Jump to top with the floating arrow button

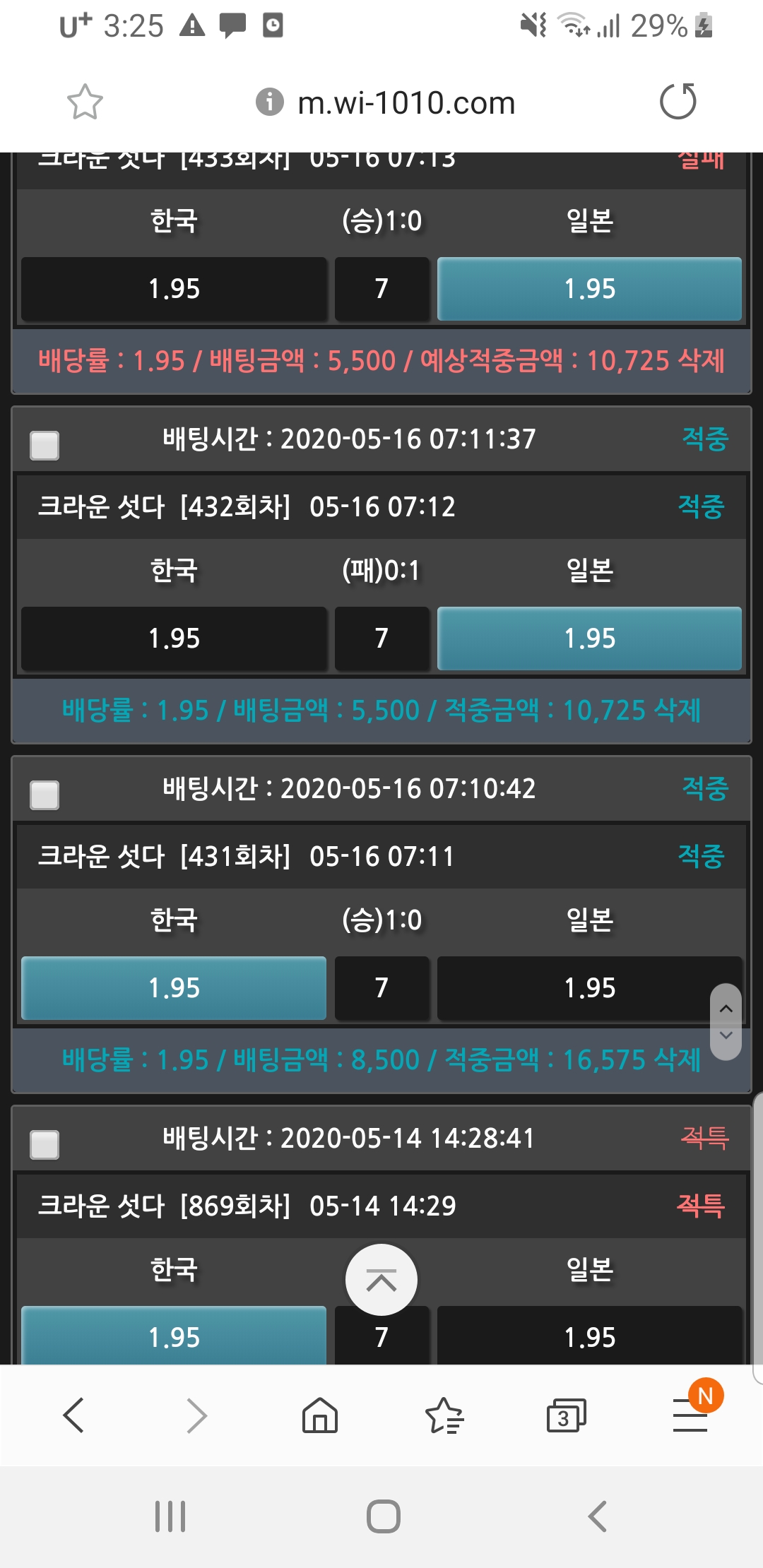381,1279
